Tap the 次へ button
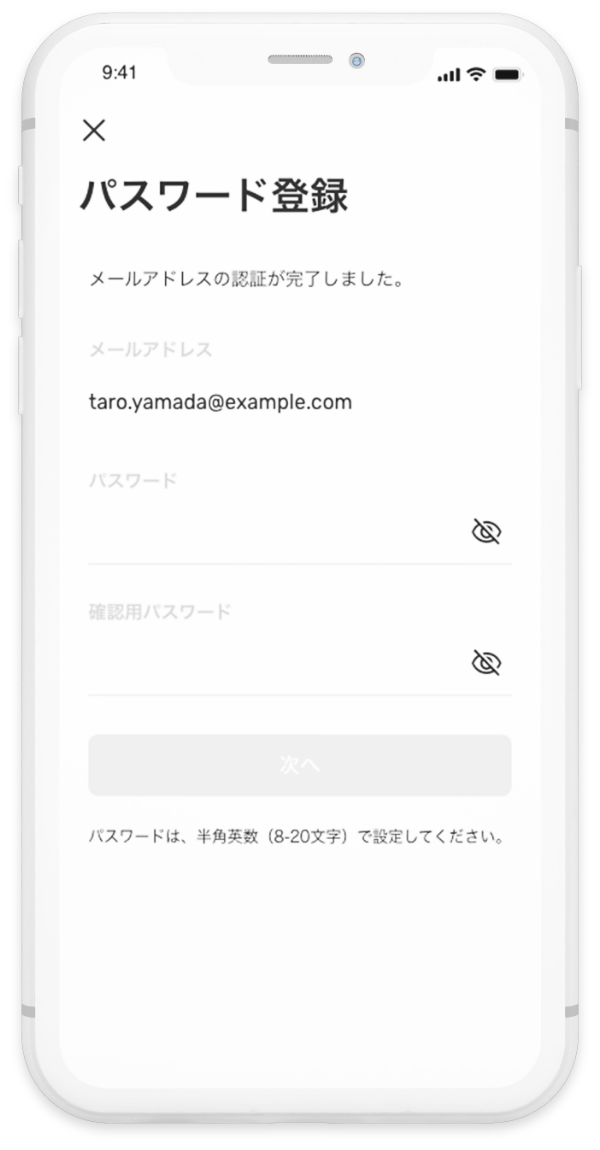 [300, 765]
